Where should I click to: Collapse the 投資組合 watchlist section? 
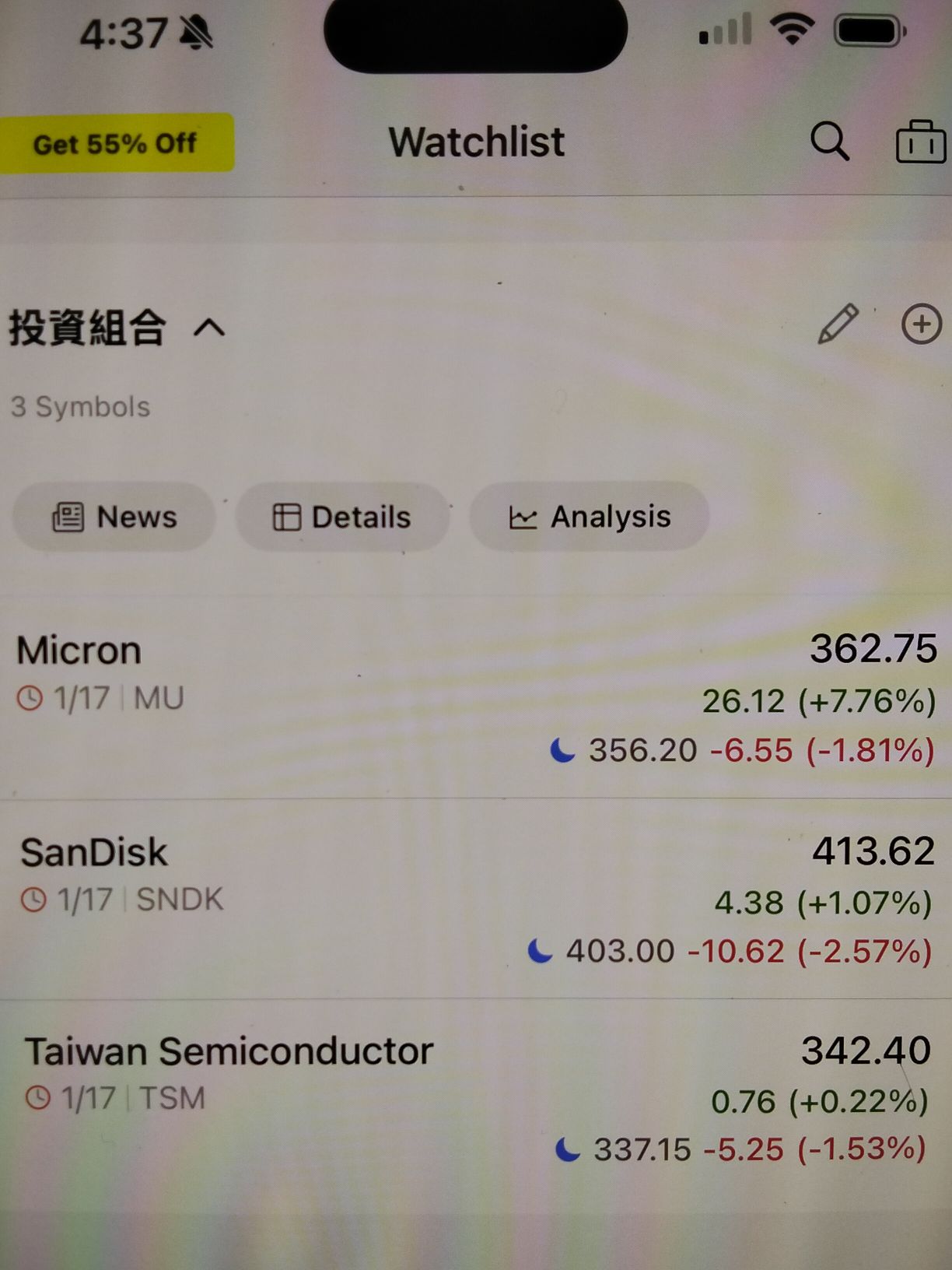coord(208,328)
